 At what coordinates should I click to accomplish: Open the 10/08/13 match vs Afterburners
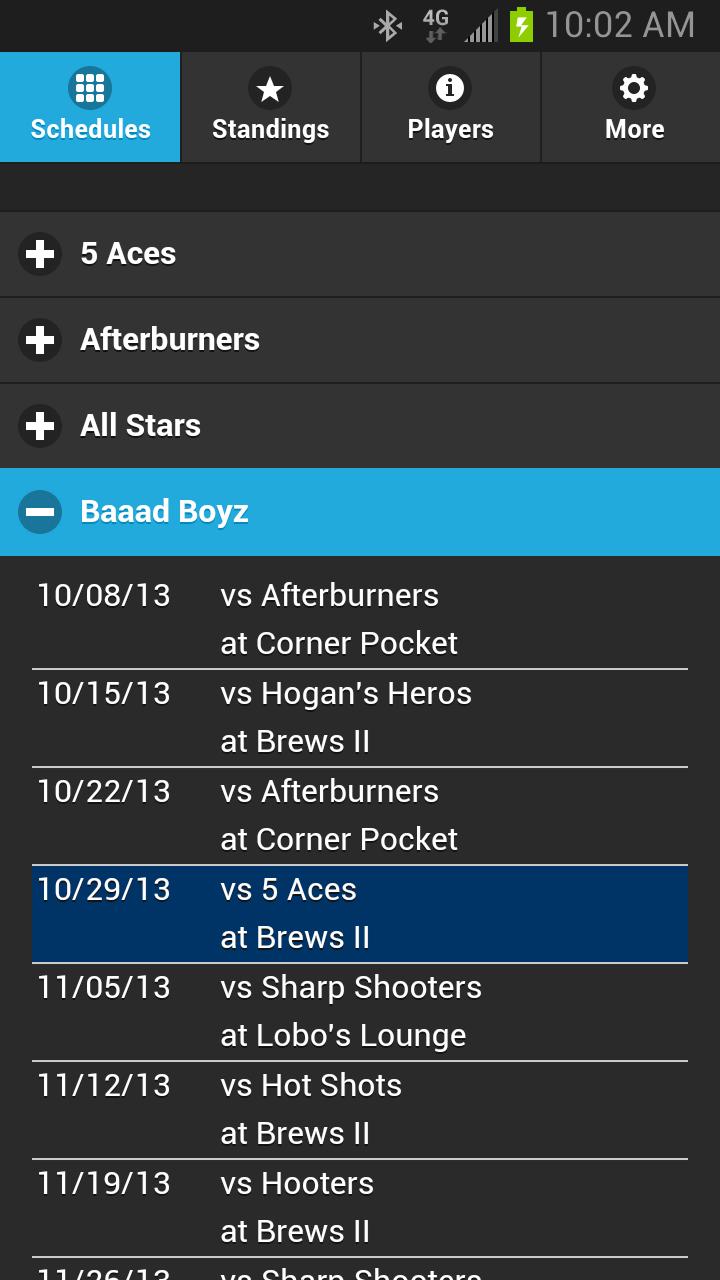point(360,619)
